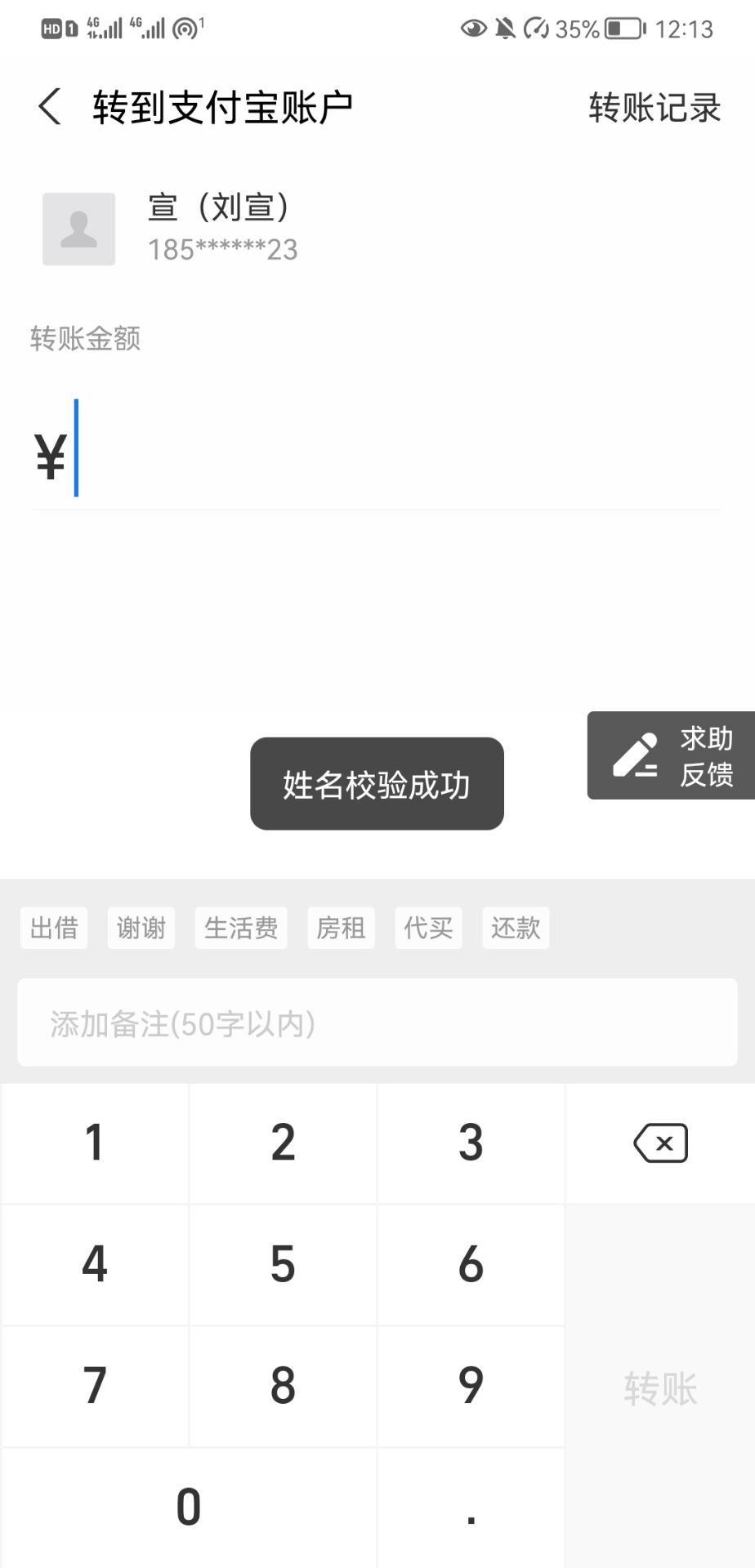
Task: Tap the transfer amount field
Action: [392, 454]
